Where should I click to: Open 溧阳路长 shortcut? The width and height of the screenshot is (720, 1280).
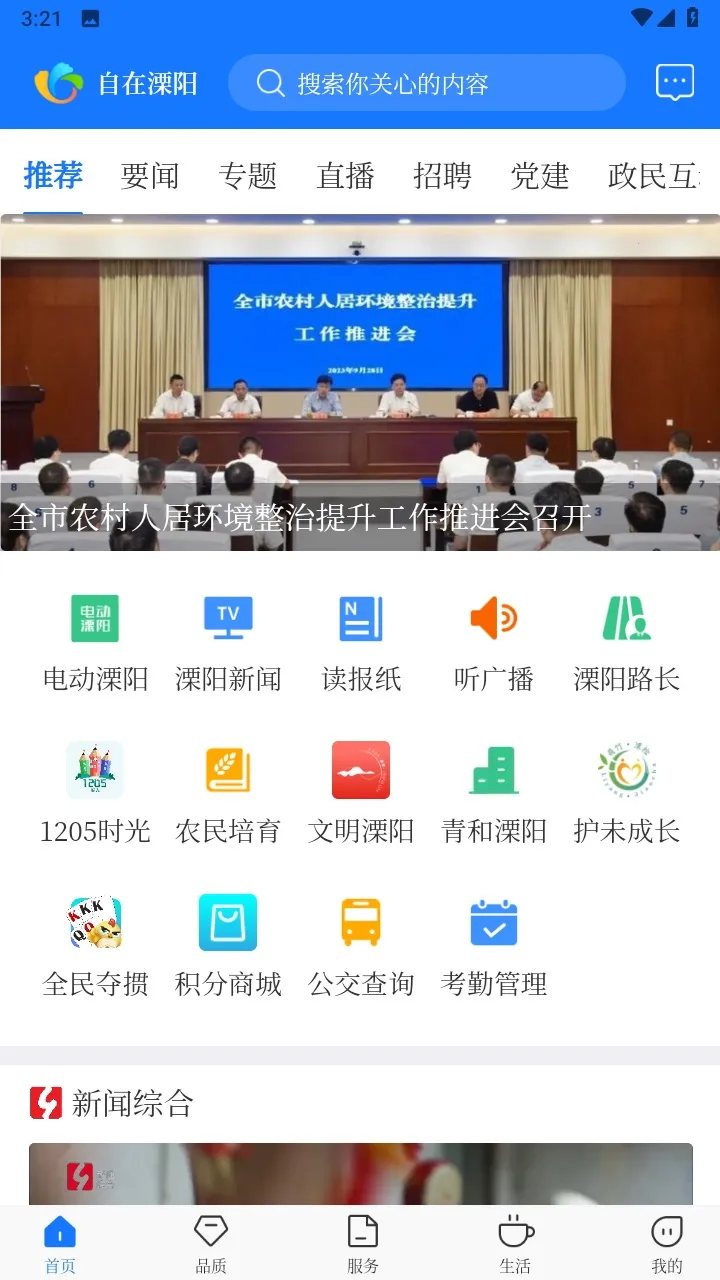coord(627,640)
